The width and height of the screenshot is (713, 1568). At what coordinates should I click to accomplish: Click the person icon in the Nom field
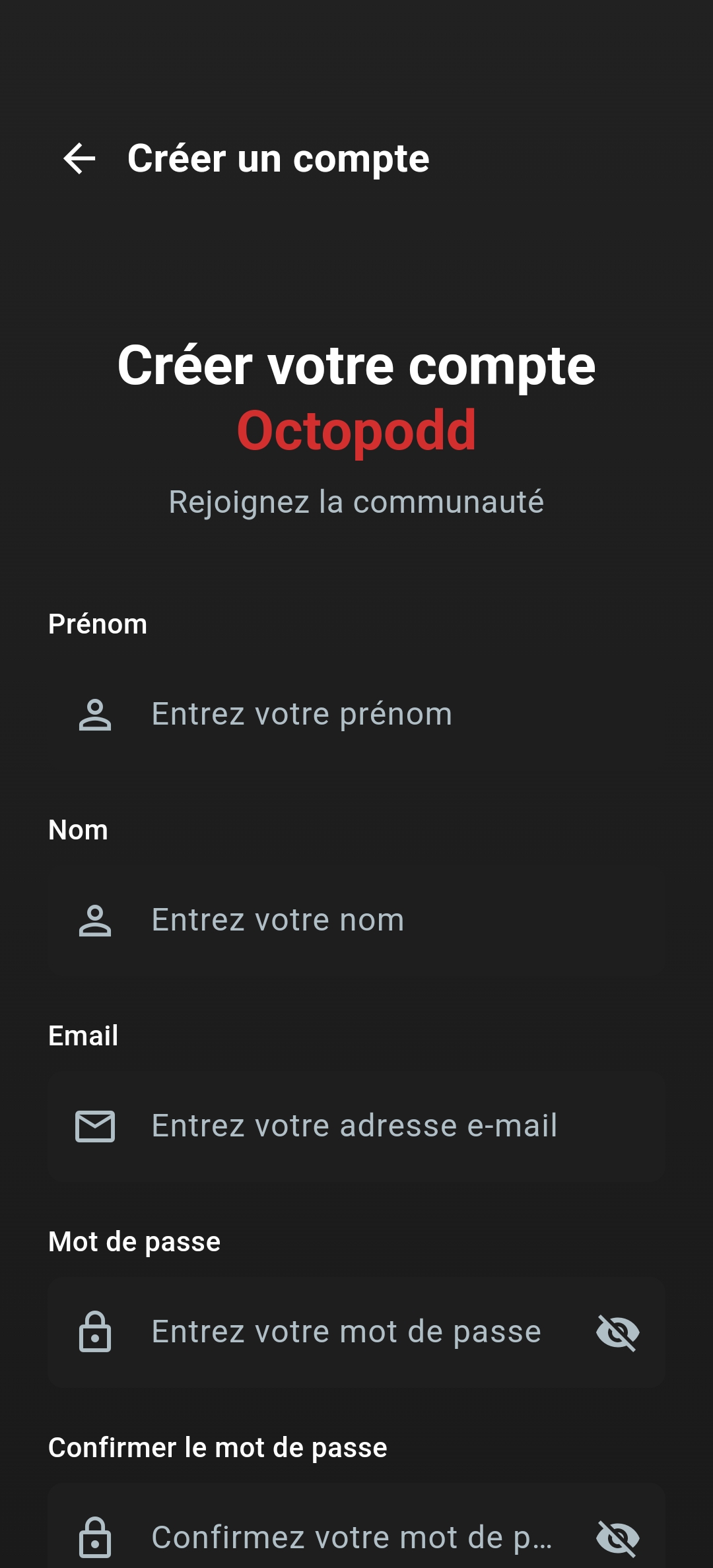[x=95, y=919]
